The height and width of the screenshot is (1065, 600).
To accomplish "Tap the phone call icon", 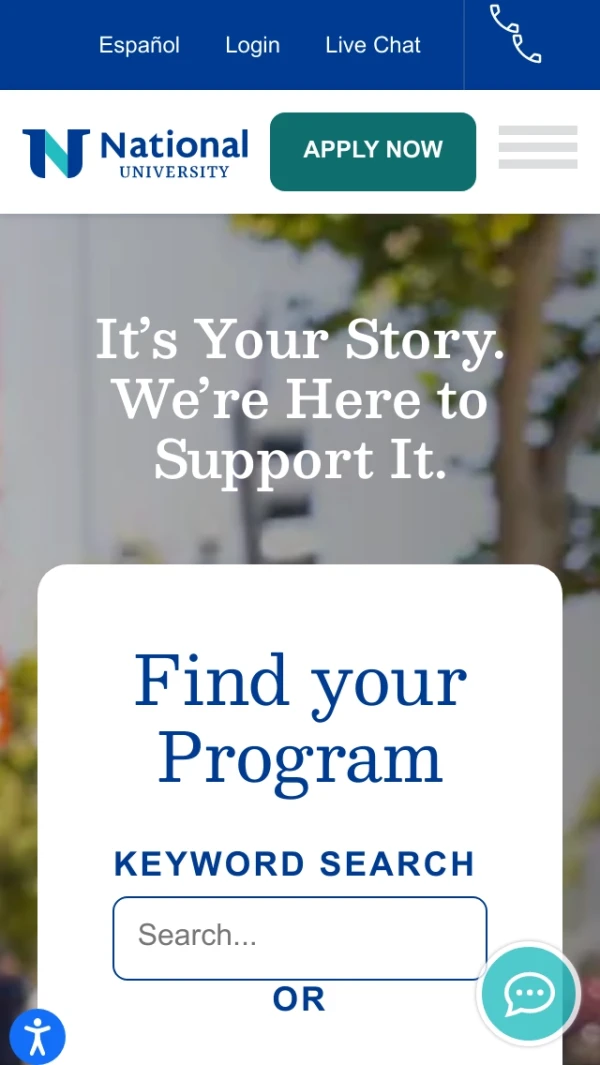I will 515,35.
